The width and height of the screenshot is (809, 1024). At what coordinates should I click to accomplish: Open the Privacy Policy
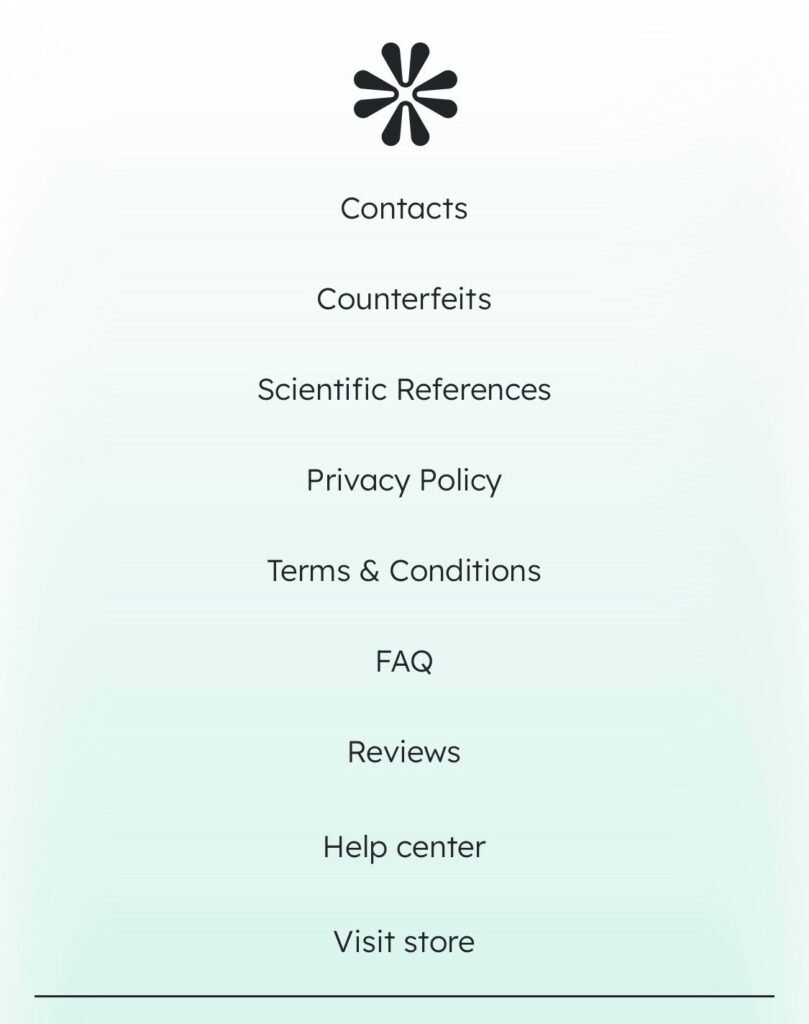click(404, 480)
